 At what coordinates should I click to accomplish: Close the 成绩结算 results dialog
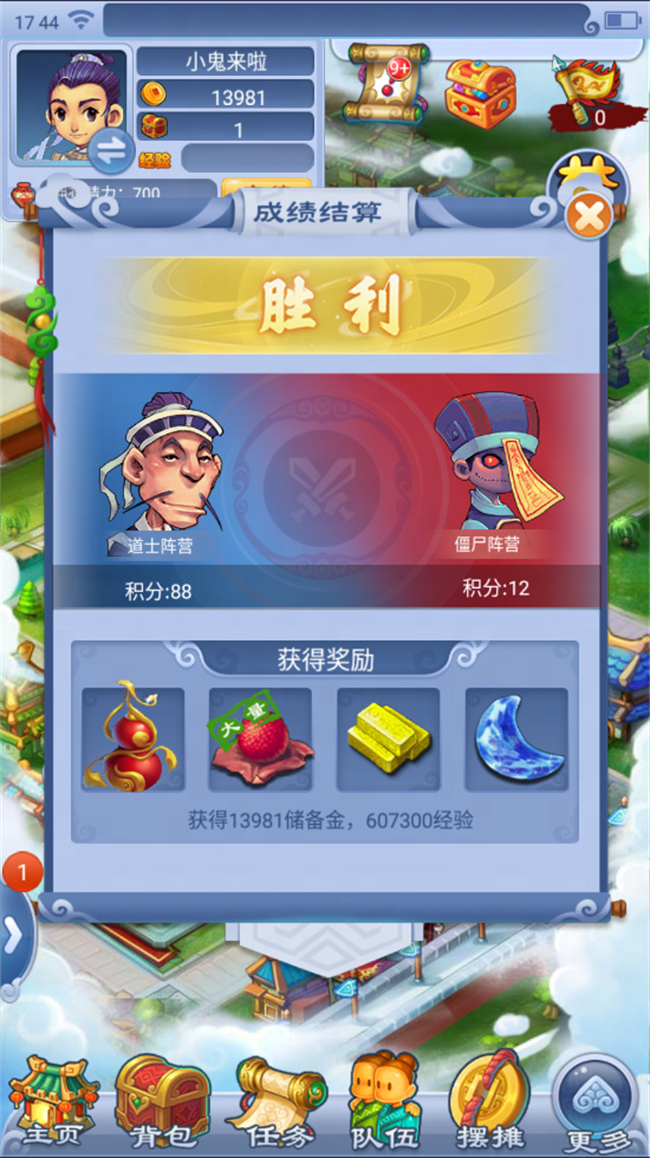[588, 215]
